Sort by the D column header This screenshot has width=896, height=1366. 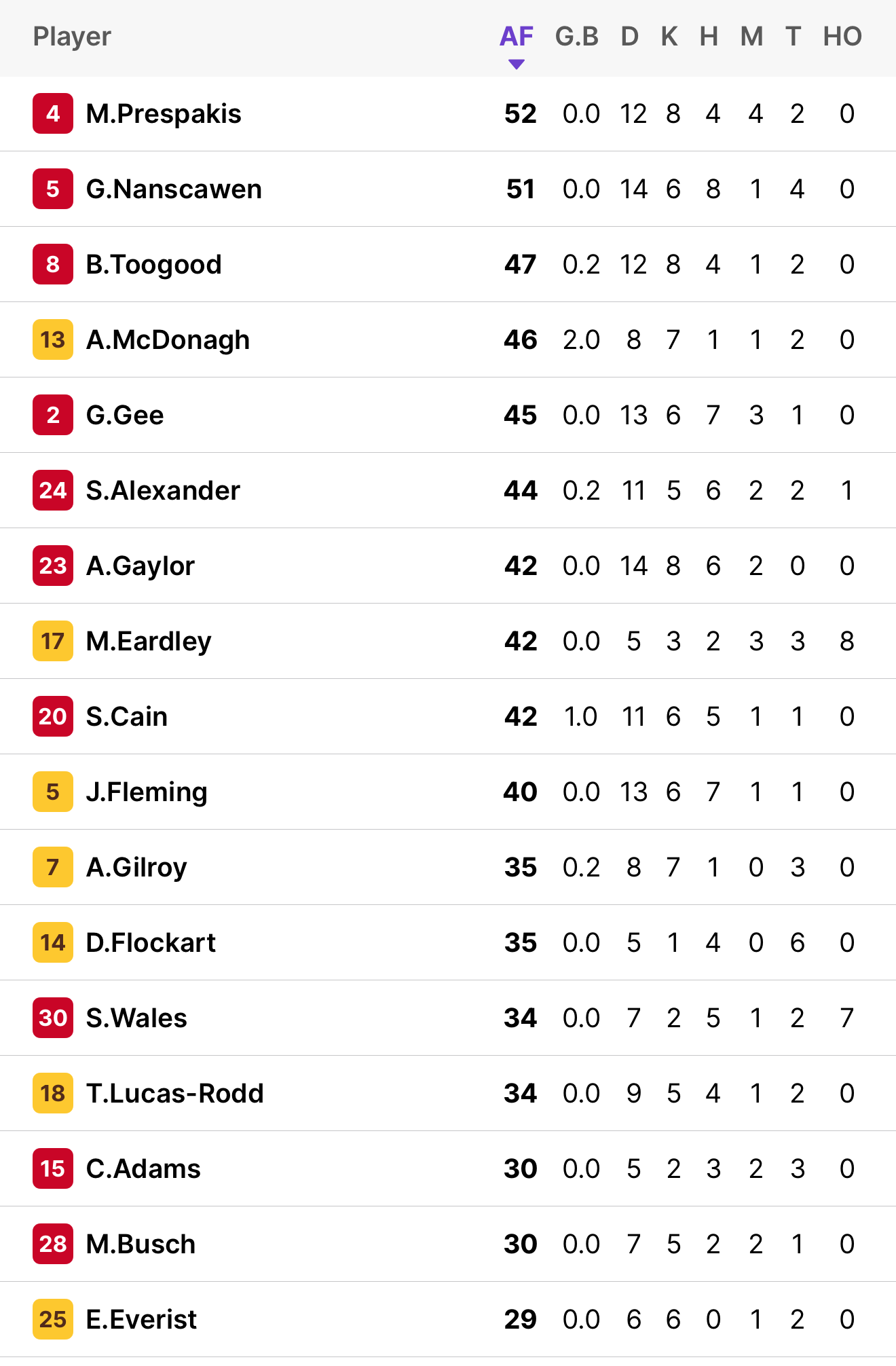point(629,37)
